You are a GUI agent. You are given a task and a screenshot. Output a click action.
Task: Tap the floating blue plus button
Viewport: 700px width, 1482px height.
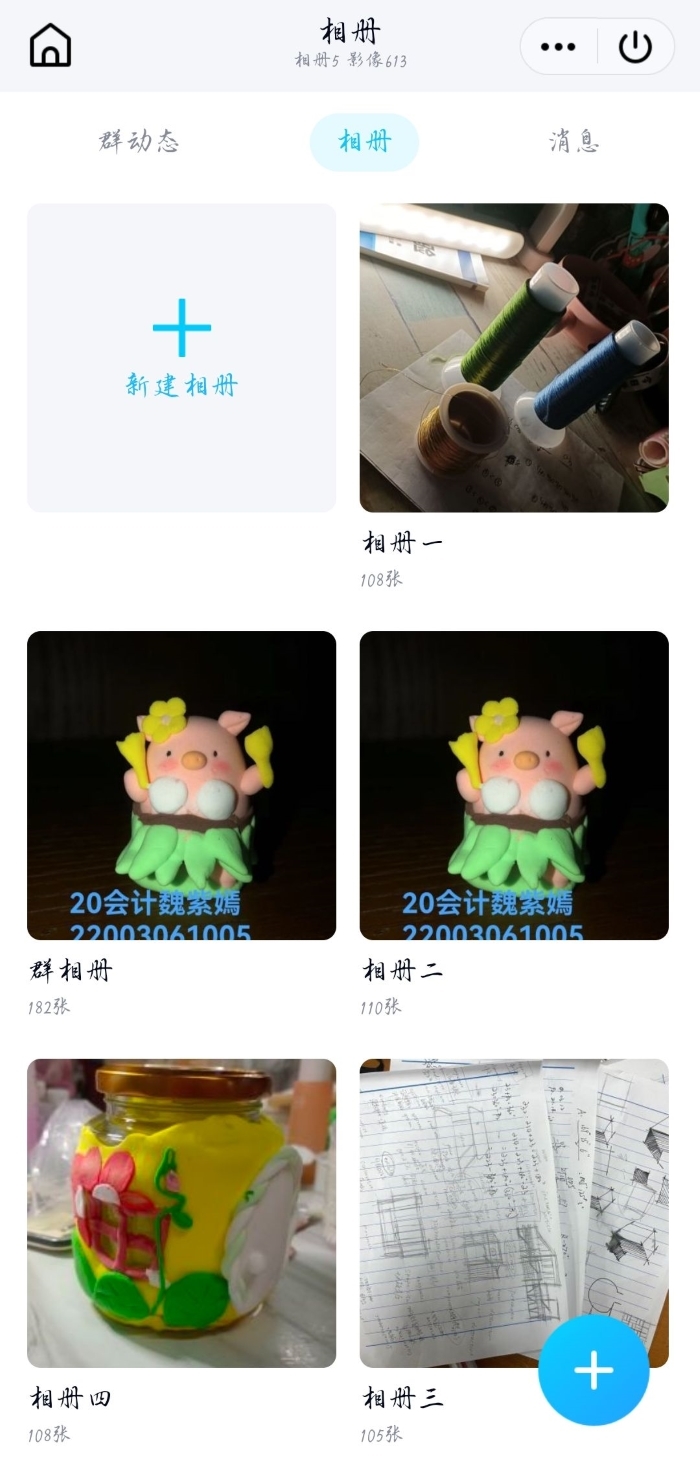(x=593, y=1371)
